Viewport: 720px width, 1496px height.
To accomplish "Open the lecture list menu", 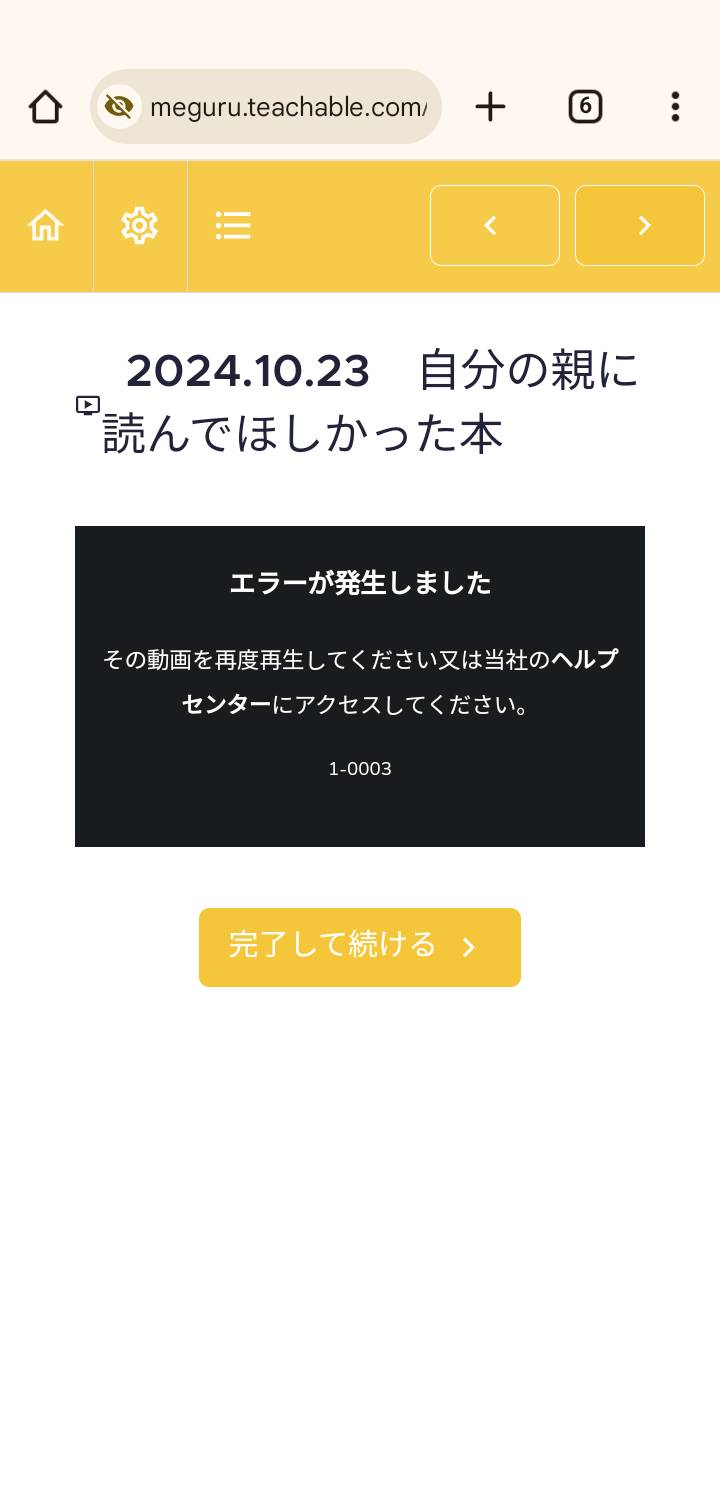I will pos(233,226).
